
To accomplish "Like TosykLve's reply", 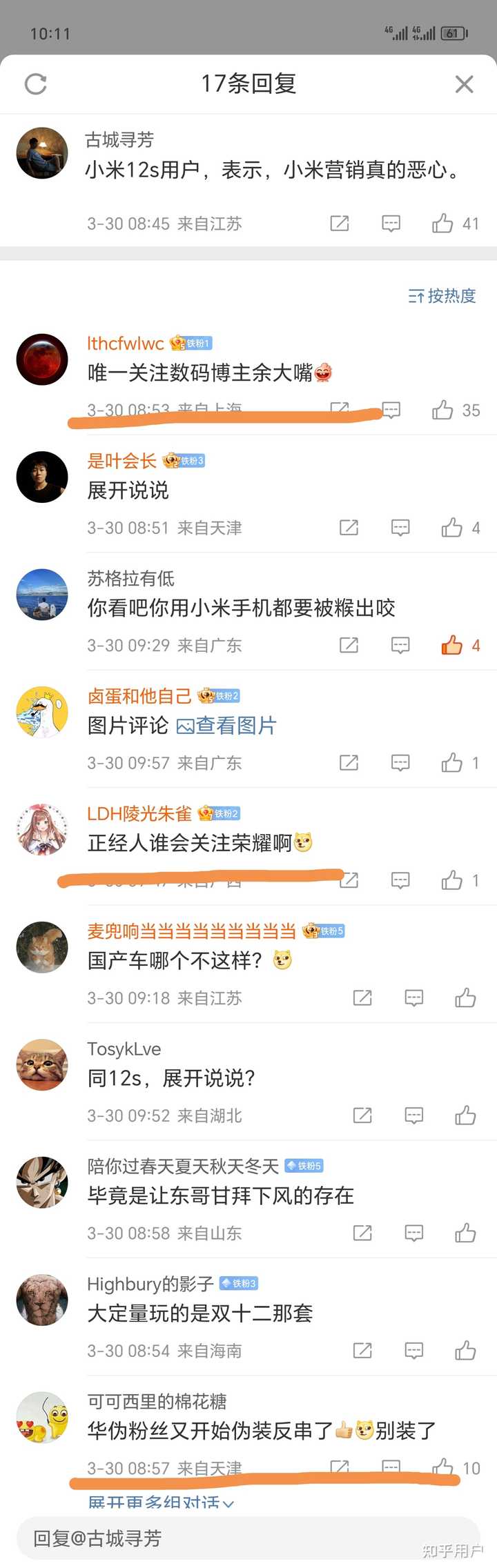I will click(465, 1115).
